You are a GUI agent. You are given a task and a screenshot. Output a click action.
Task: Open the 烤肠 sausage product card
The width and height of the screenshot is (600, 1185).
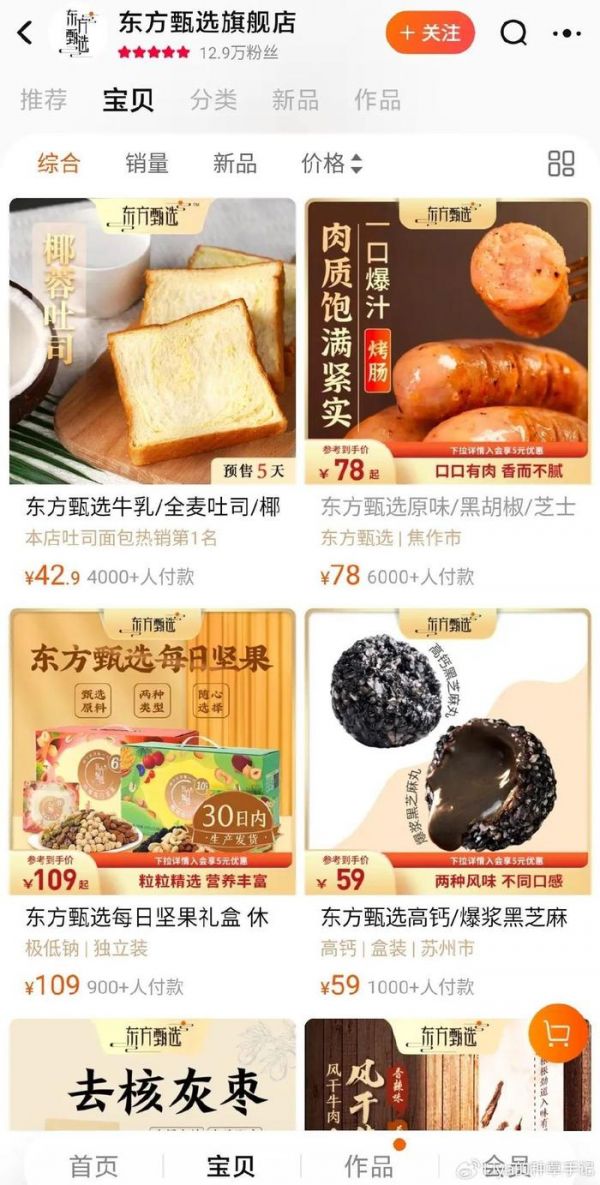(448, 341)
